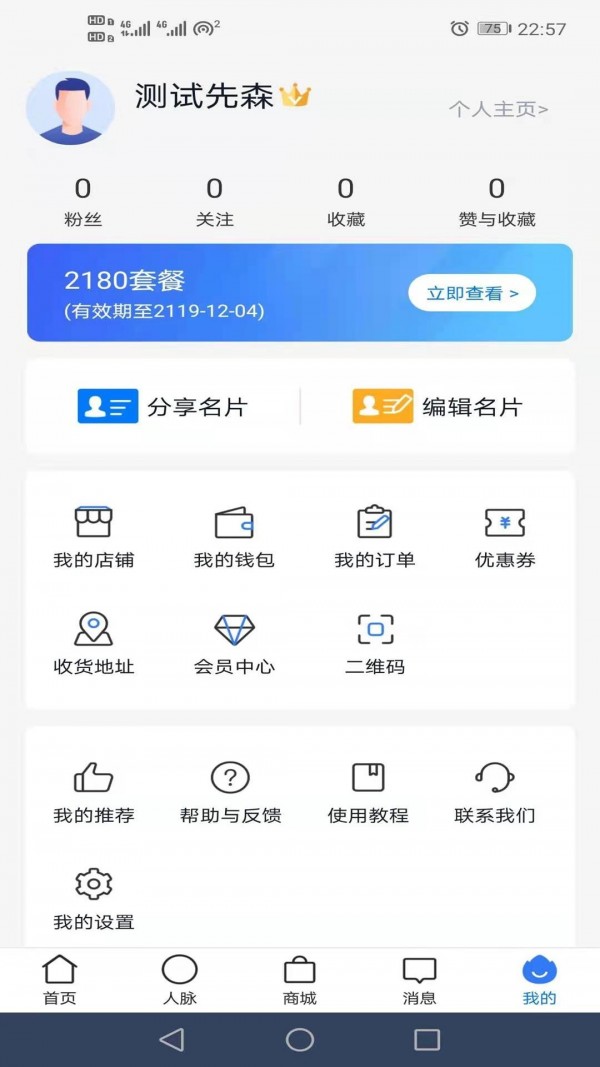Image resolution: width=600 pixels, height=1067 pixels.
Task: Go to 会员中心 member center
Action: point(234,644)
